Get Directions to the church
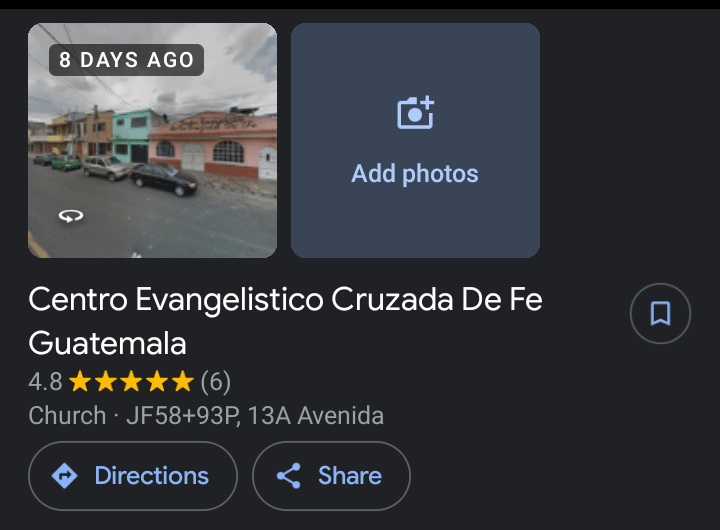 click(x=132, y=476)
